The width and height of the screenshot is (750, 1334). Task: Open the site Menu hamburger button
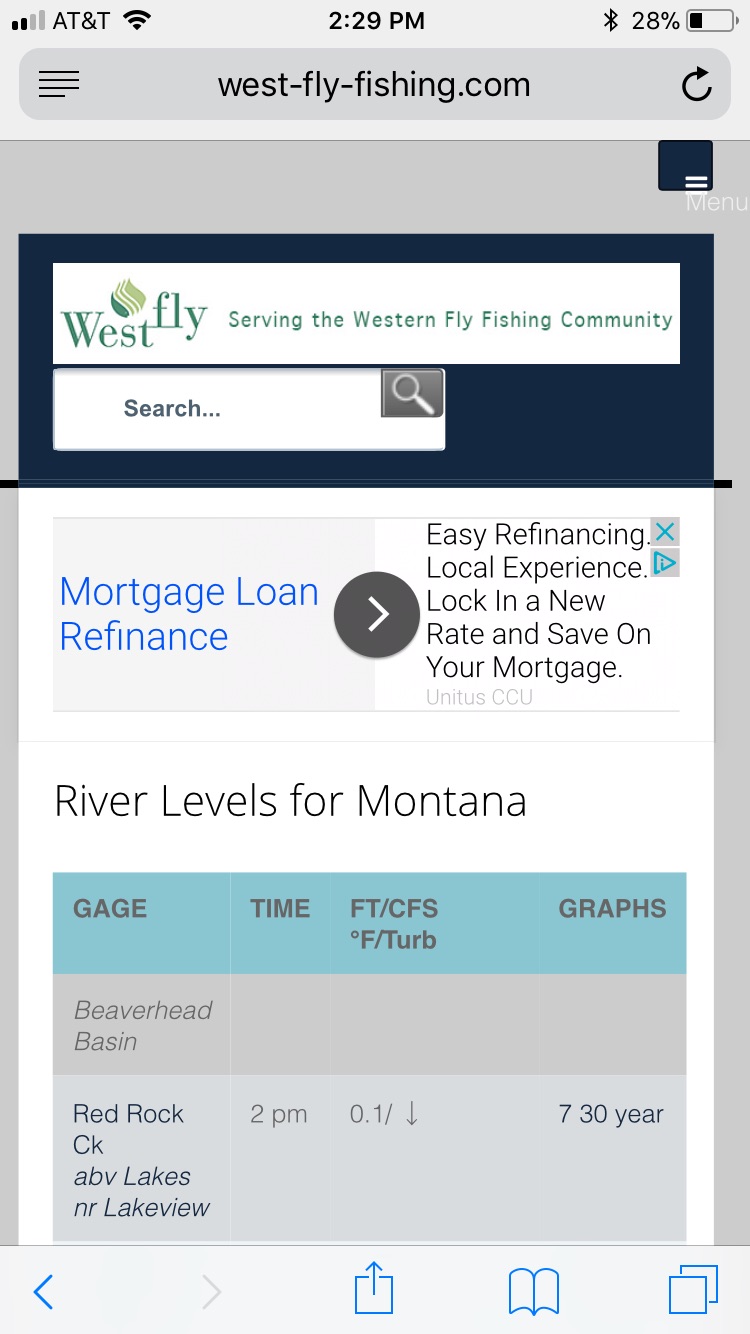click(x=685, y=166)
